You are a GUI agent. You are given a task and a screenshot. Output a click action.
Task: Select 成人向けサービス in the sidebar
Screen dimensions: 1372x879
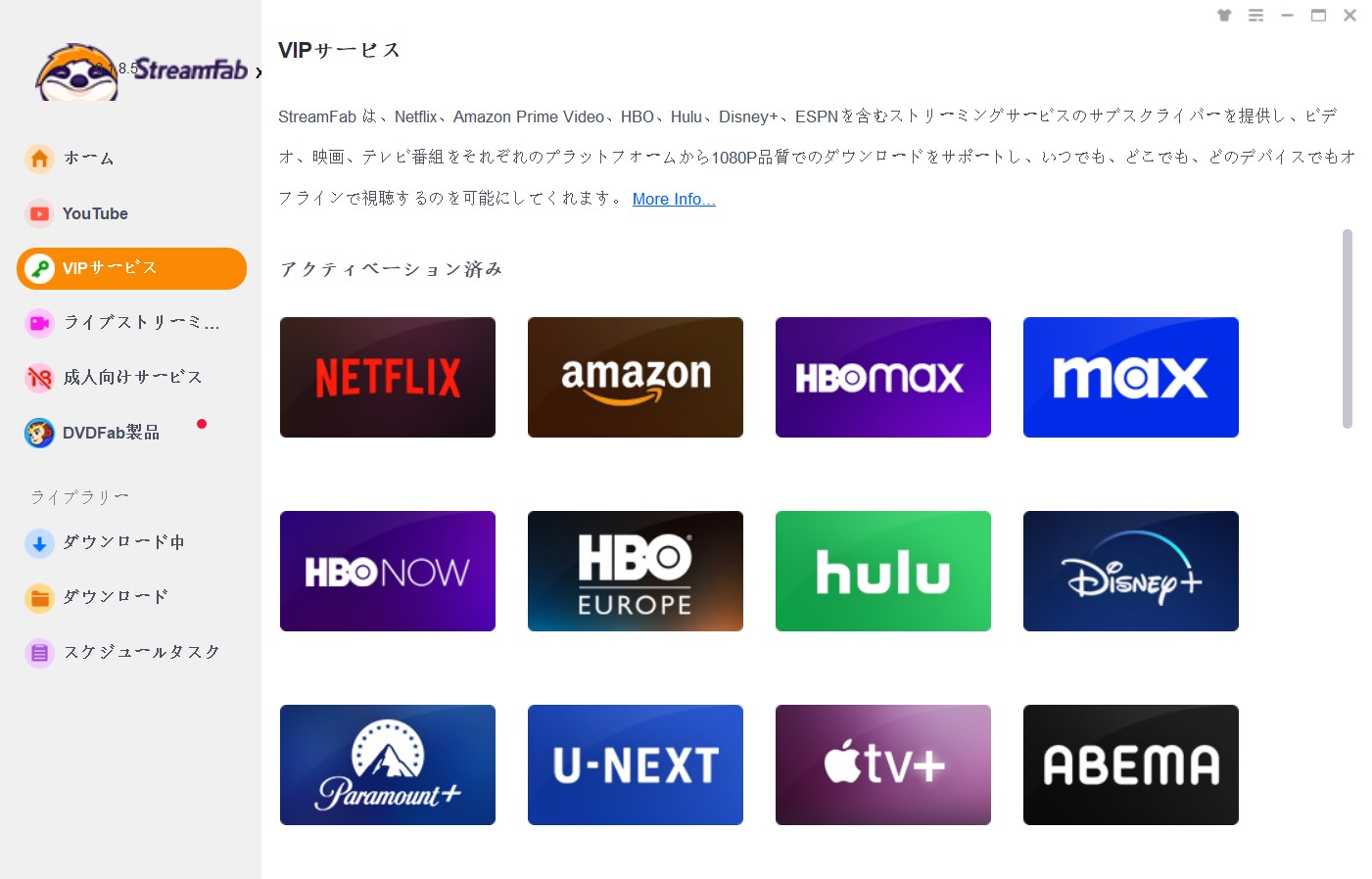coord(132,377)
